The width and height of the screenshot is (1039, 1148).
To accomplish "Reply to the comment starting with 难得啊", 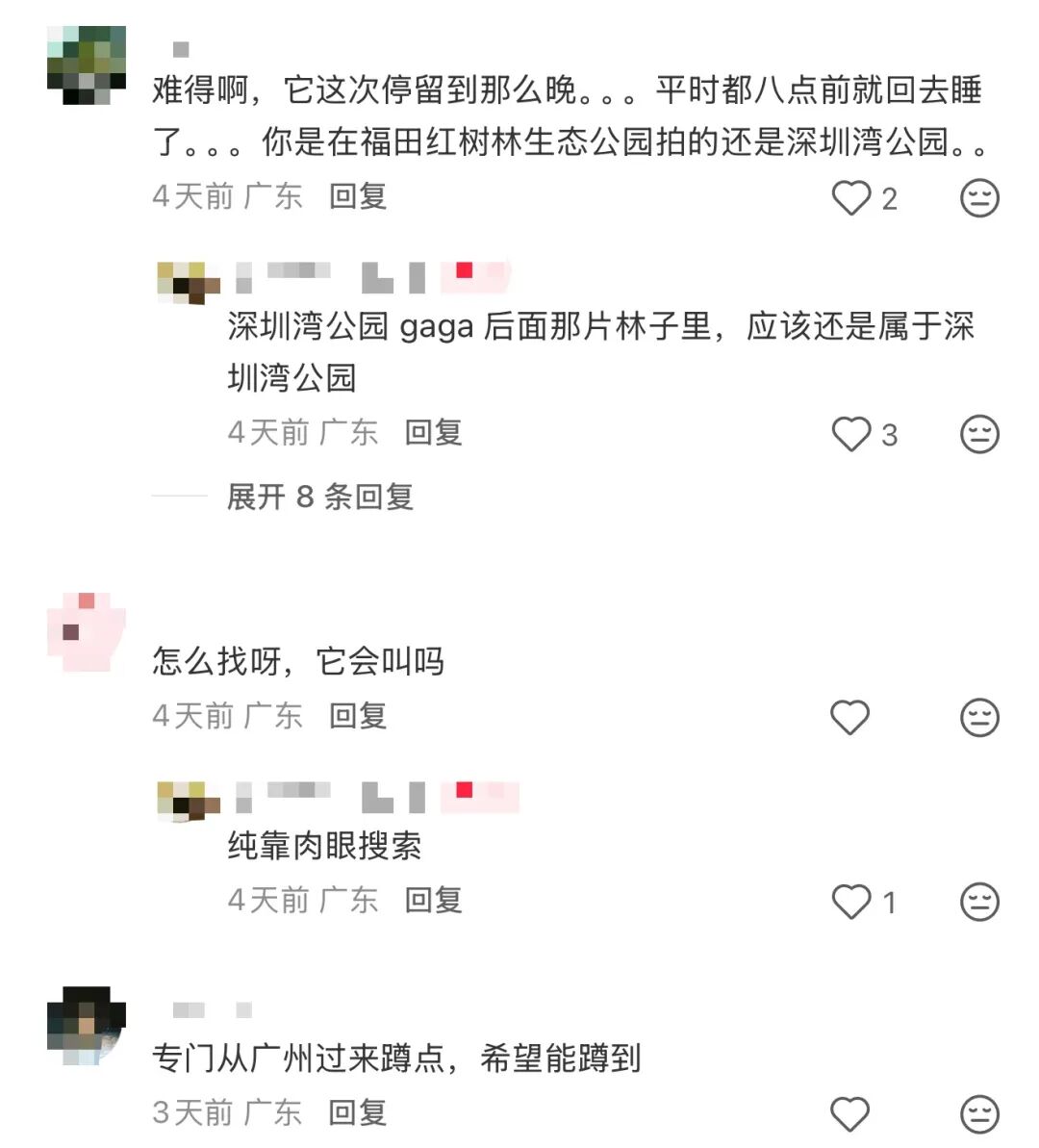I will pyautogui.click(x=357, y=196).
